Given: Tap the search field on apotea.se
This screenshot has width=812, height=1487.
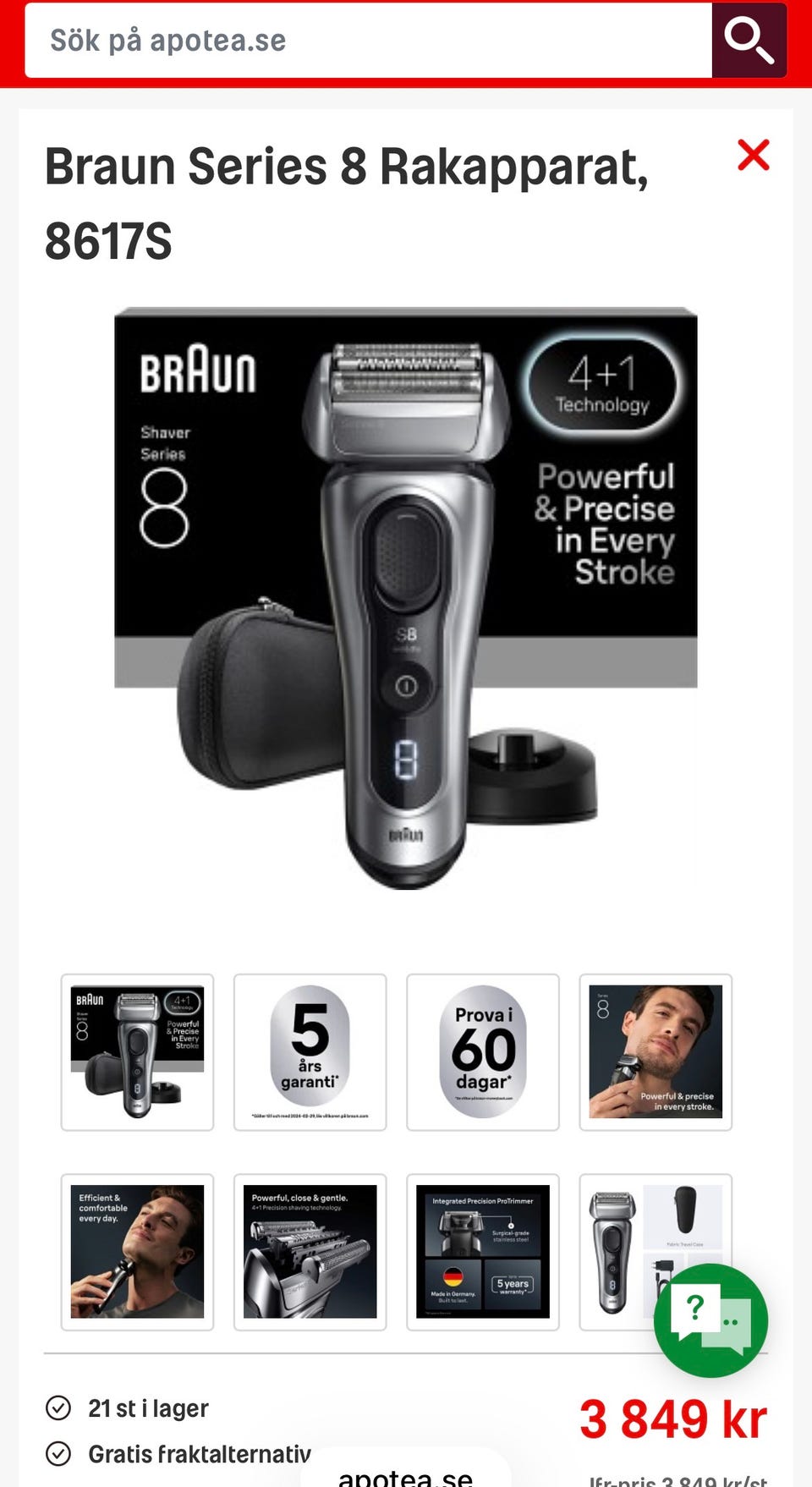Looking at the screenshot, I should pyautogui.click(x=369, y=40).
